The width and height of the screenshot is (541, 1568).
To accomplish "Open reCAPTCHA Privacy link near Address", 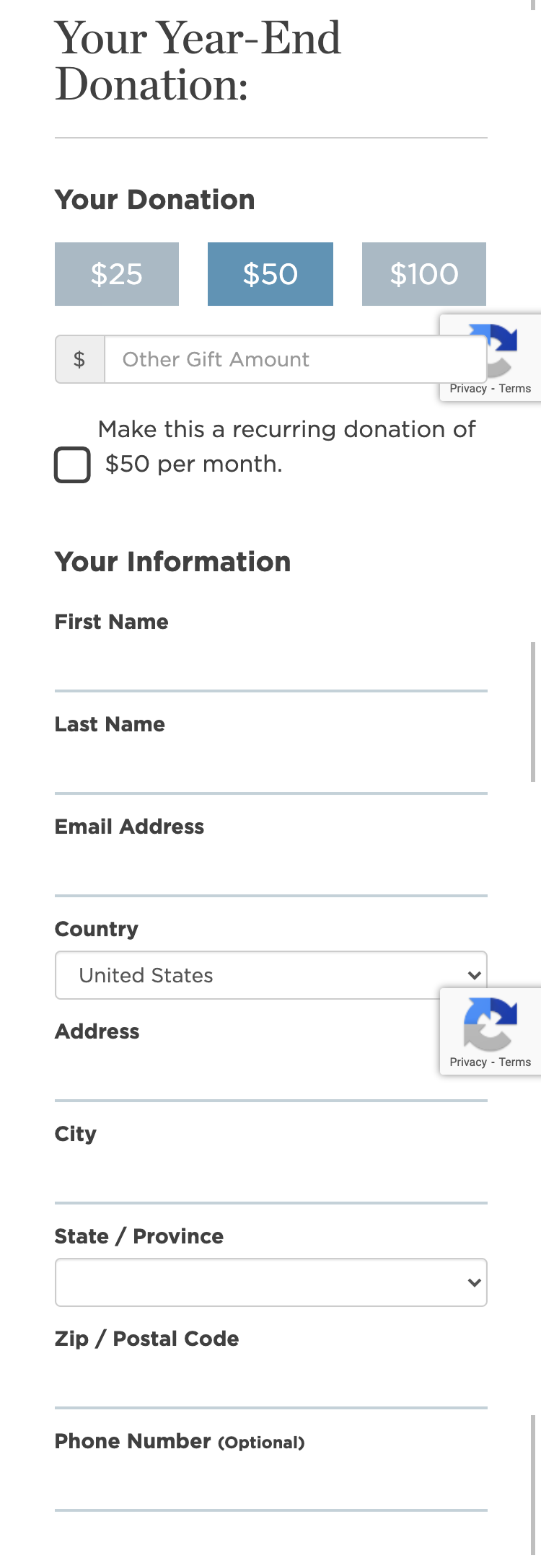I will 468,1062.
